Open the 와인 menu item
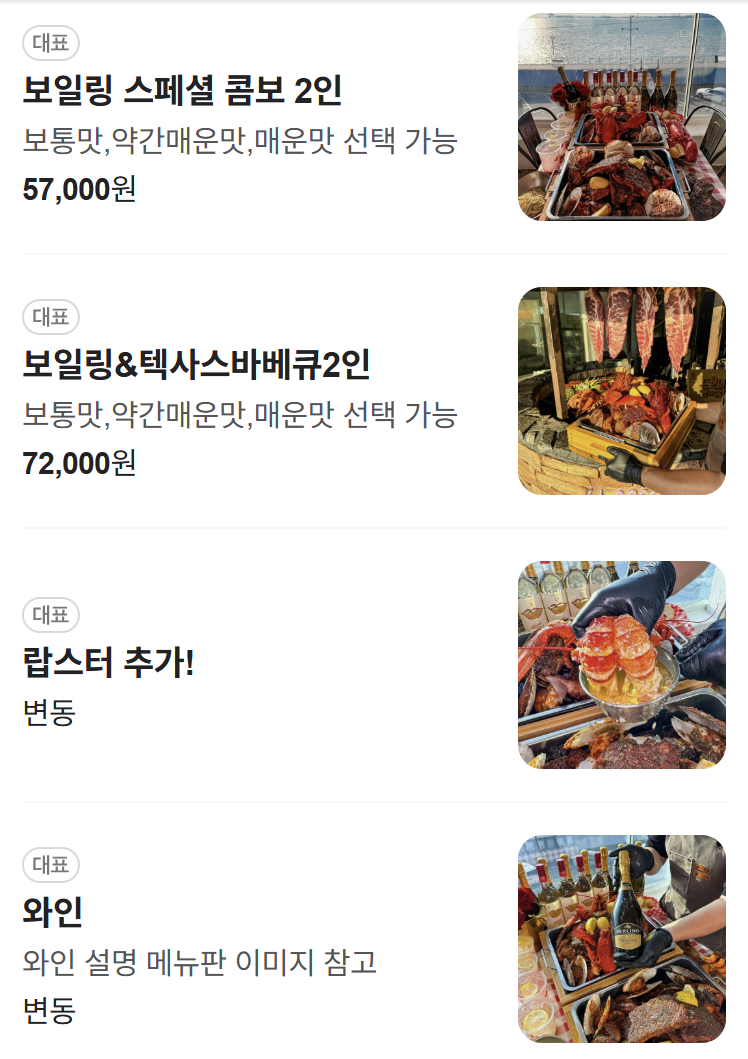 coord(52,911)
